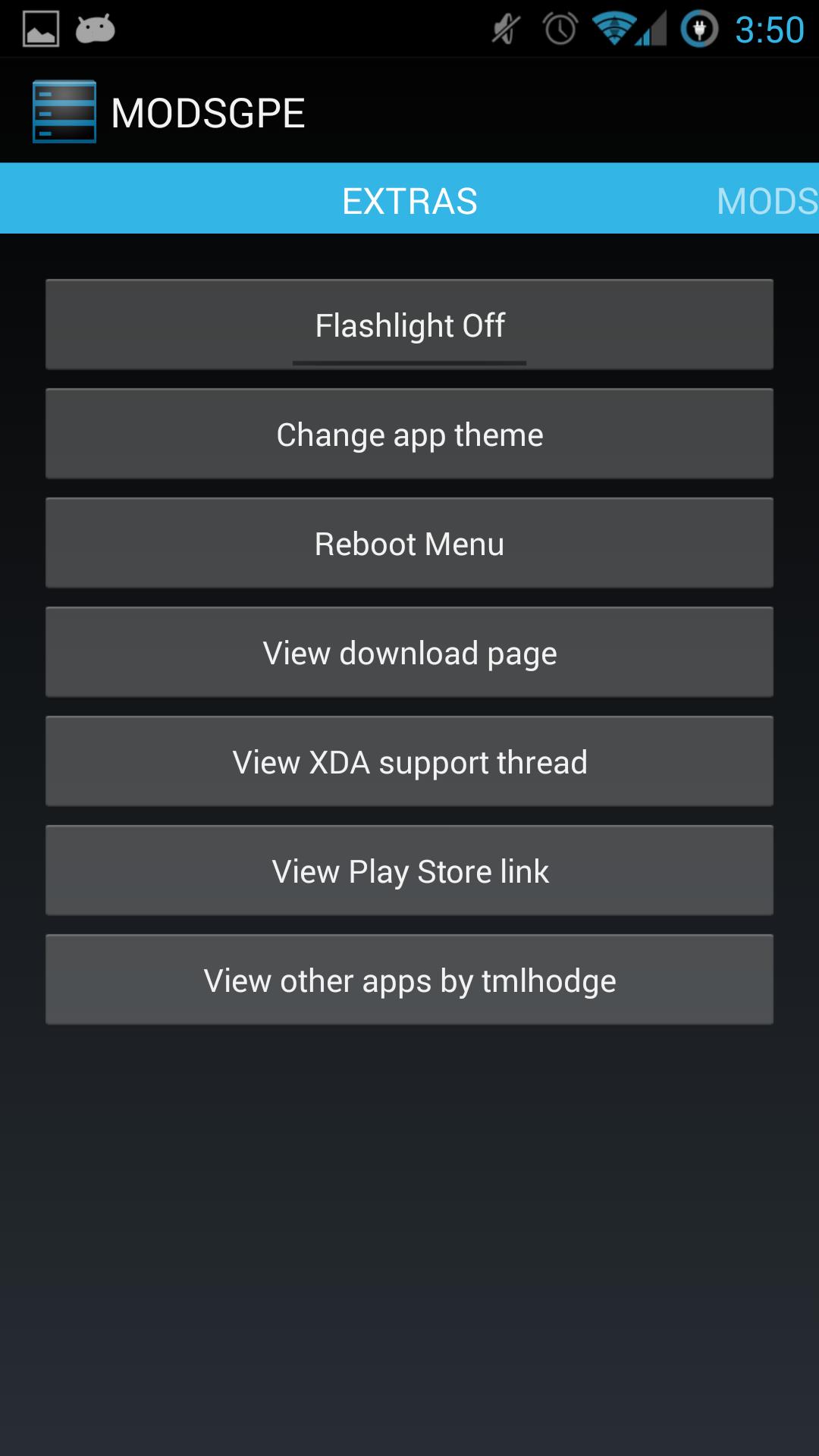Tap the battery charging icon
The width and height of the screenshot is (819, 1456).
(x=699, y=27)
